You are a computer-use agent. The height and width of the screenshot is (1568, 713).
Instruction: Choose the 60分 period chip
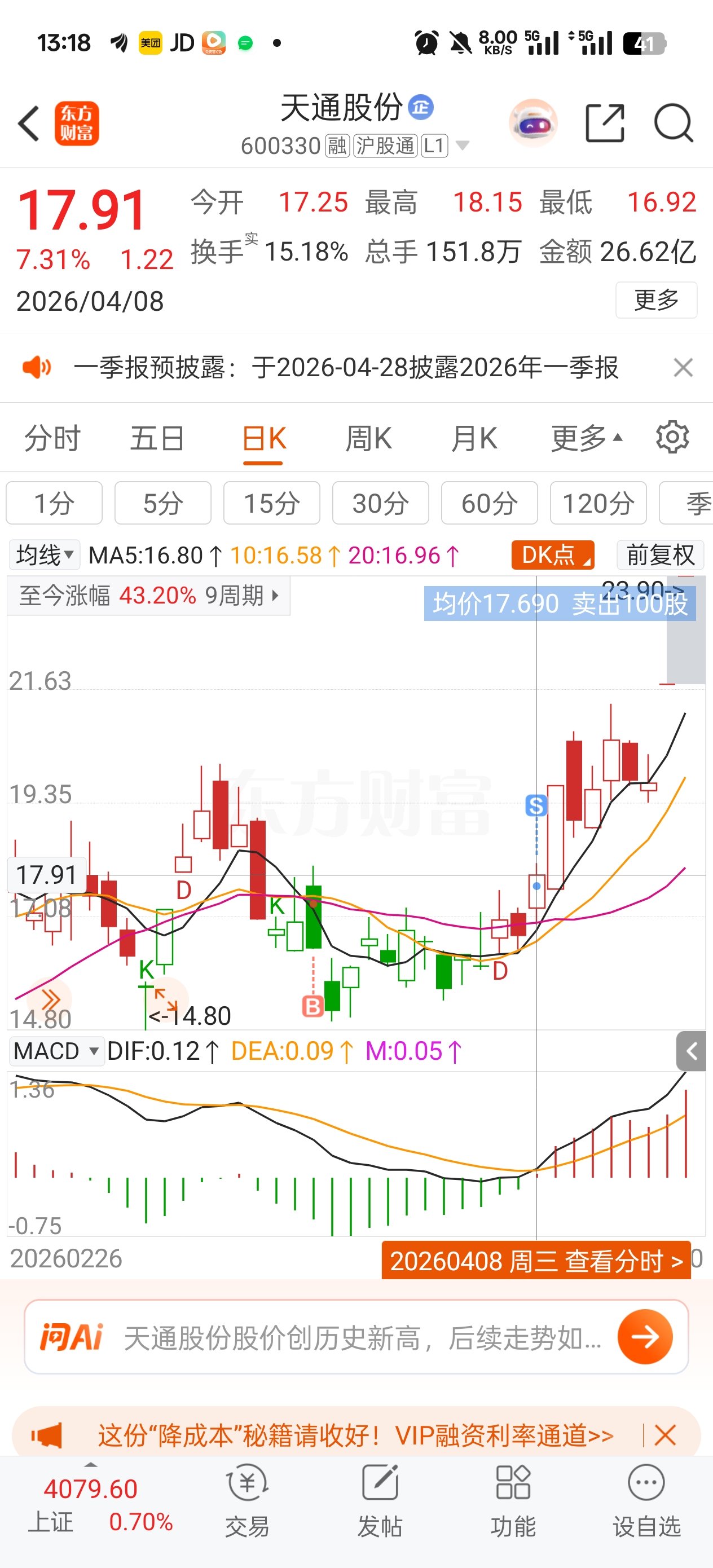click(x=489, y=503)
